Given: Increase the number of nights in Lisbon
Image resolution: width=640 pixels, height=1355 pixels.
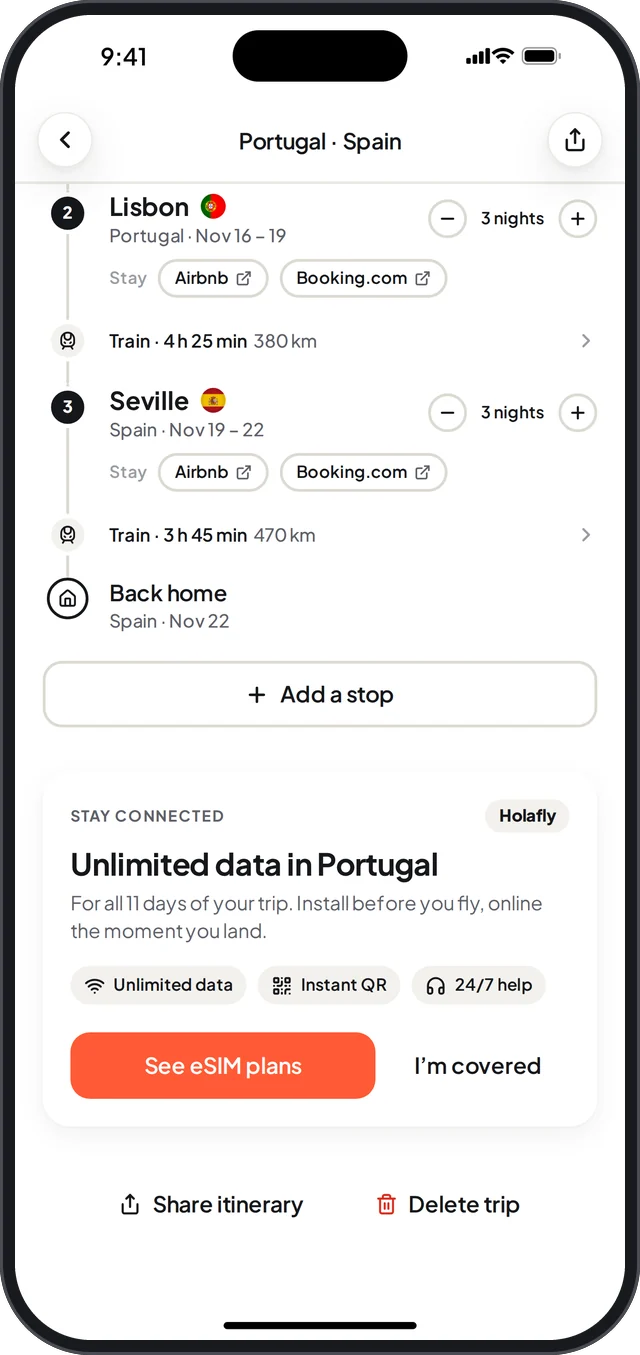Looking at the screenshot, I should (577, 219).
